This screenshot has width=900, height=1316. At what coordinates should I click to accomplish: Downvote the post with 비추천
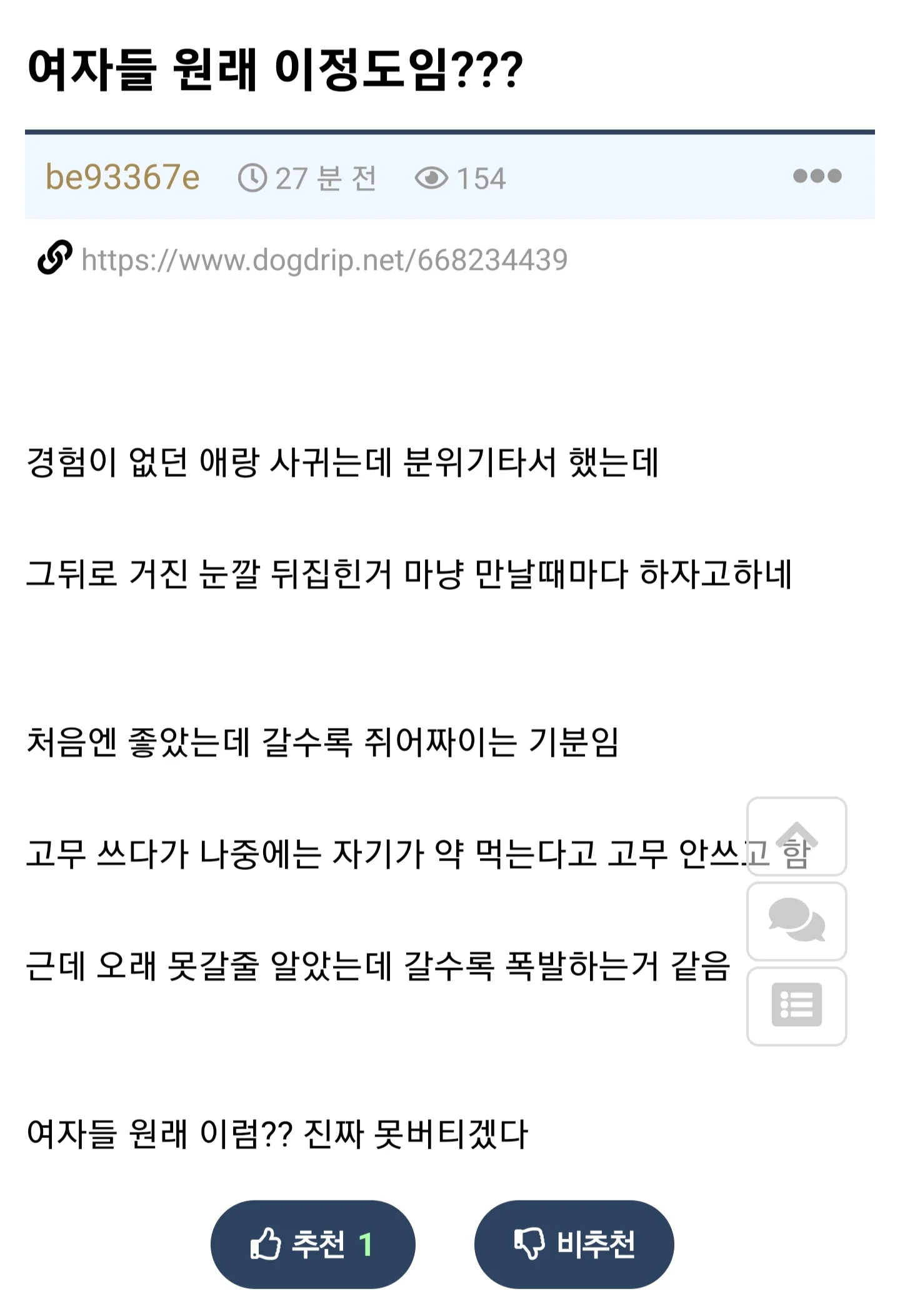point(574,1244)
